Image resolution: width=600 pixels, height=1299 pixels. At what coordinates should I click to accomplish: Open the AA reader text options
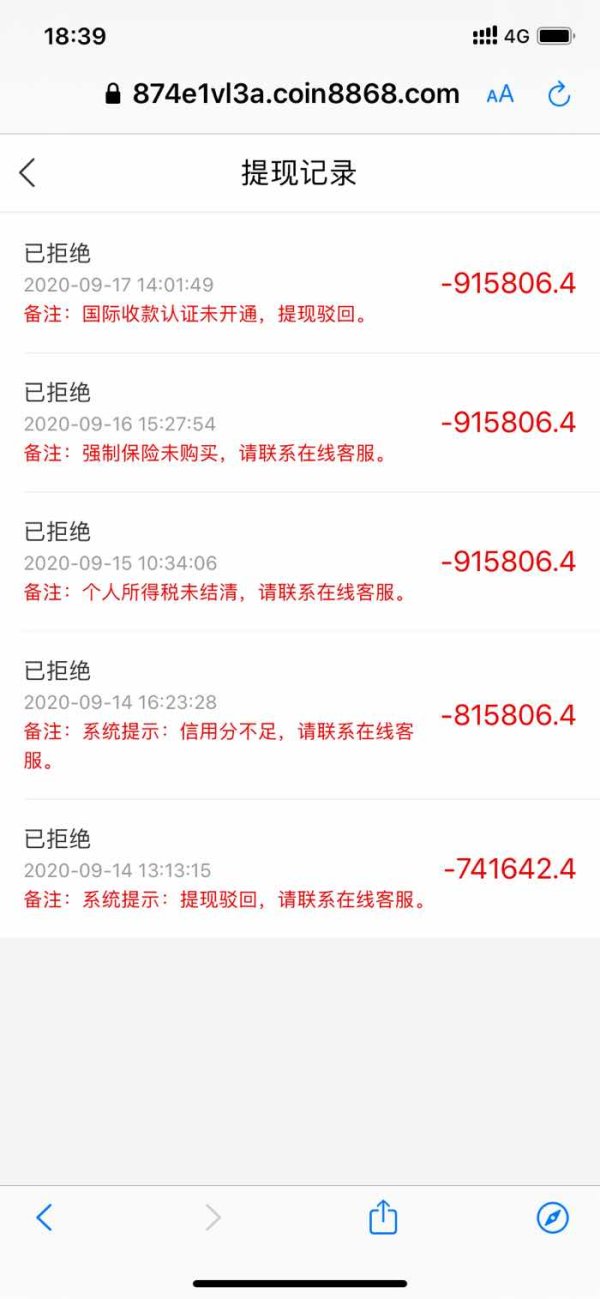[500, 95]
